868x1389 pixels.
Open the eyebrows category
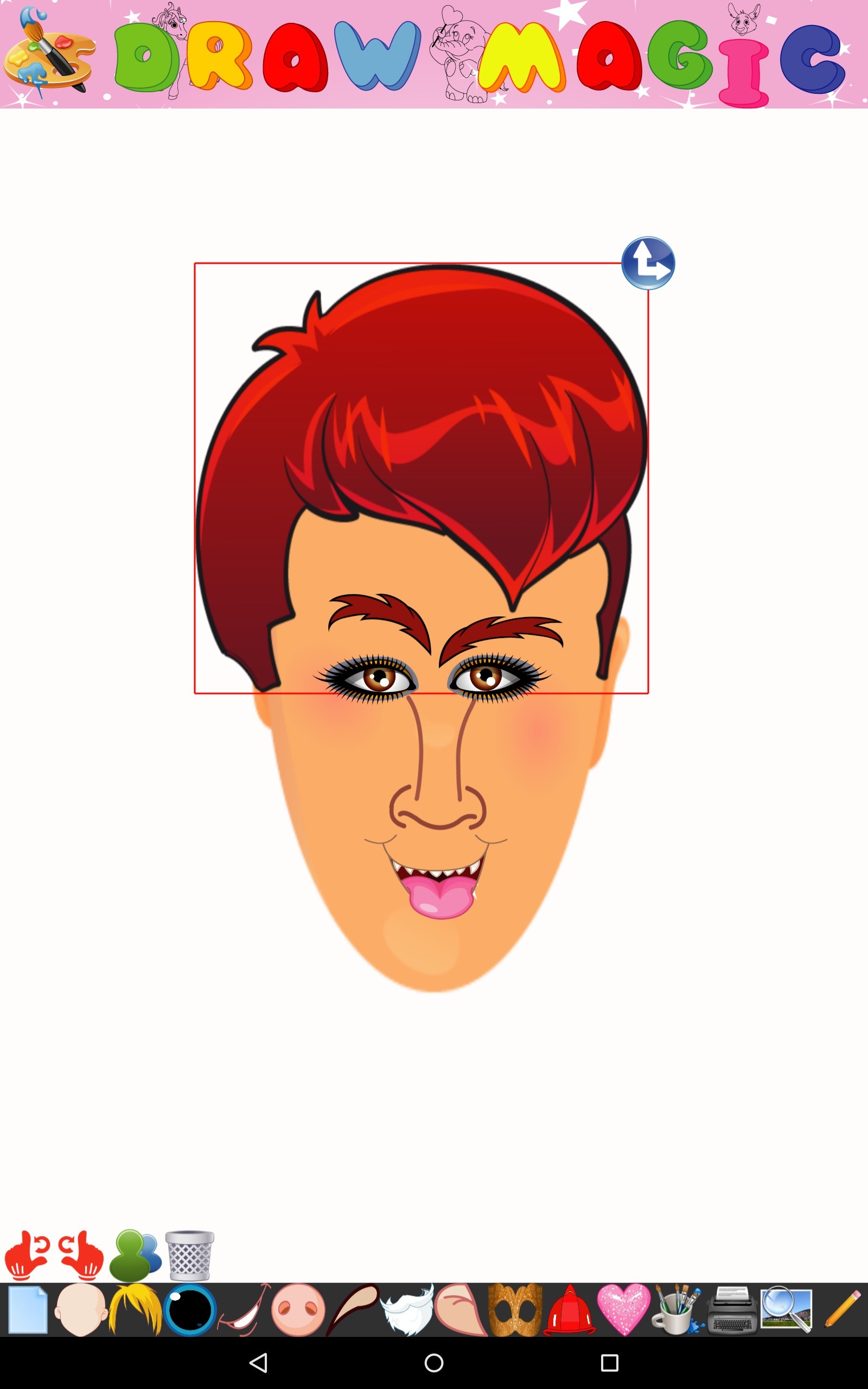pos(353,1309)
